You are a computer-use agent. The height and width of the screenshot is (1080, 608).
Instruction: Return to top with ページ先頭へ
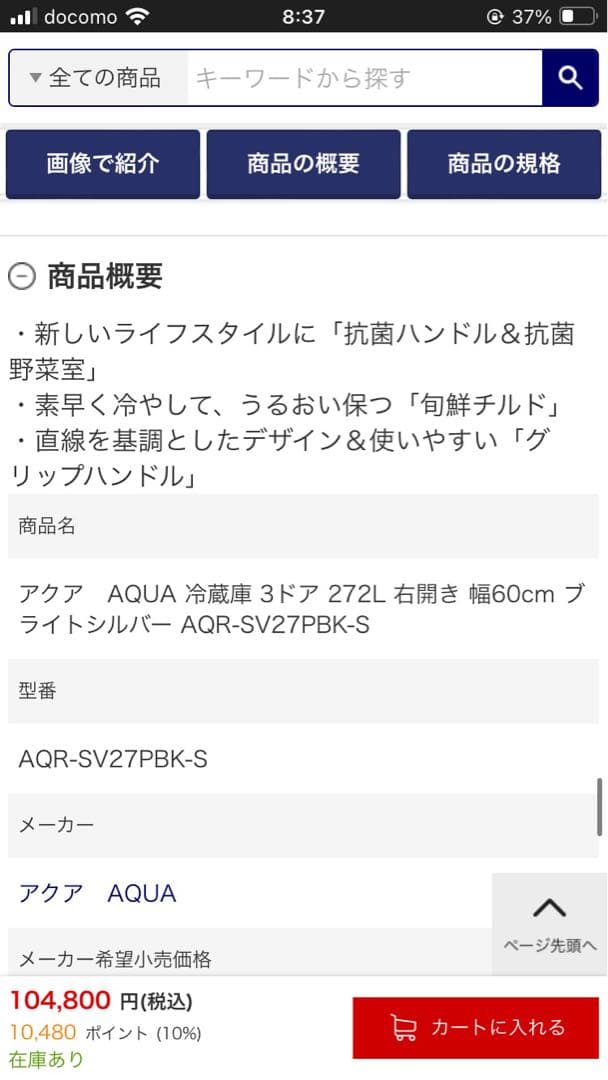tap(549, 923)
